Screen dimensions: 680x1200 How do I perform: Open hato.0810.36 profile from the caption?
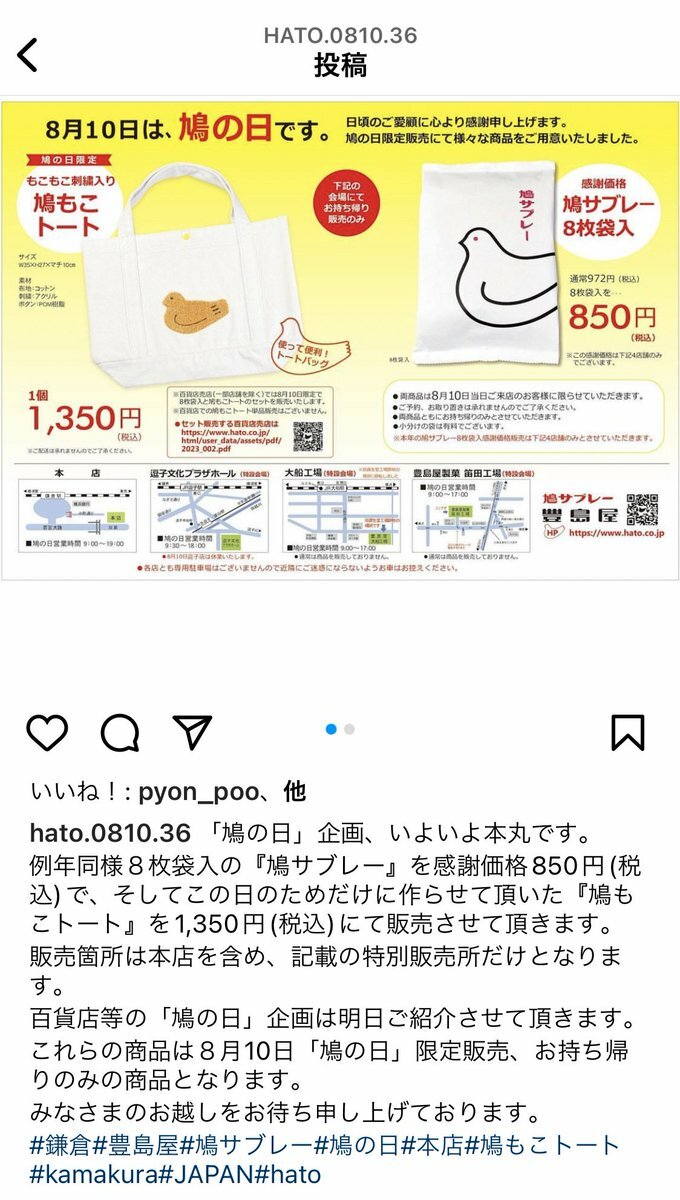coord(110,833)
